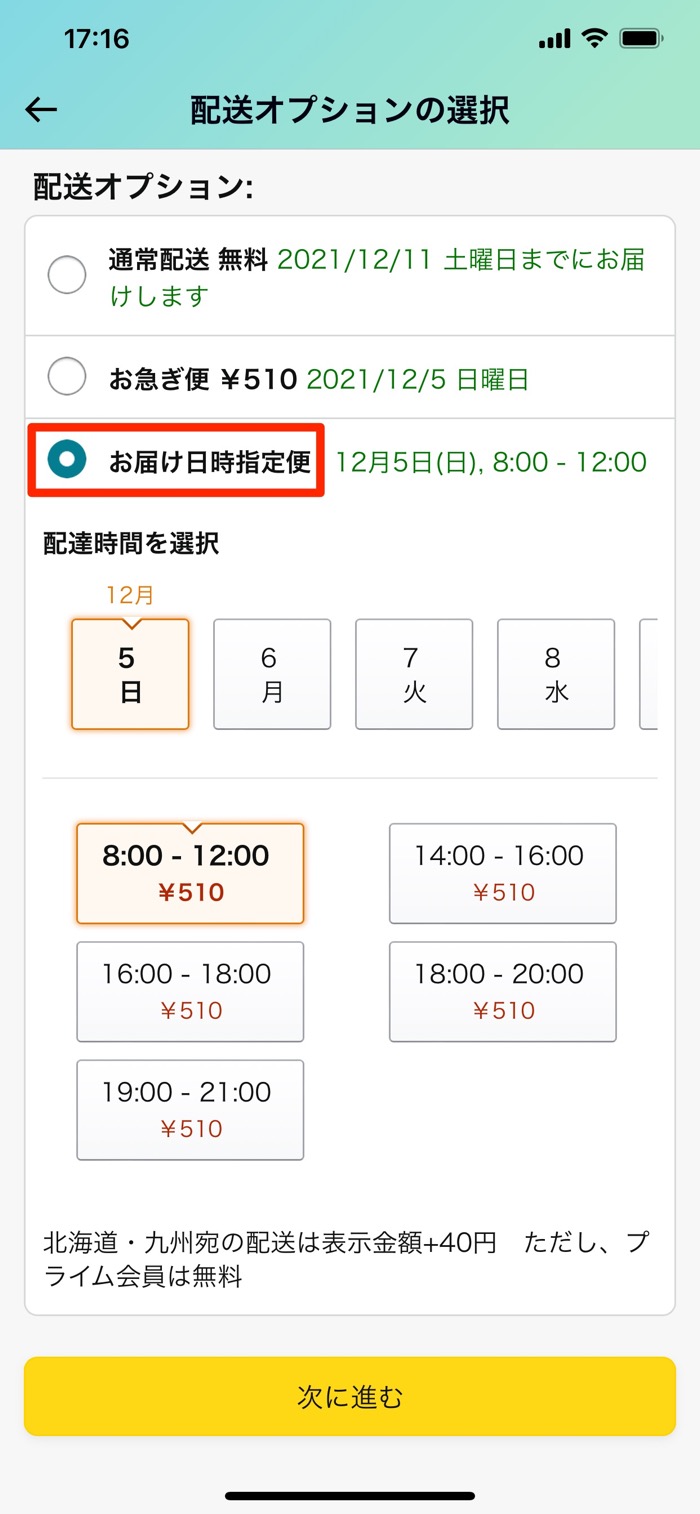Choose the 16:00 - 18:00 time slot

coord(190,991)
